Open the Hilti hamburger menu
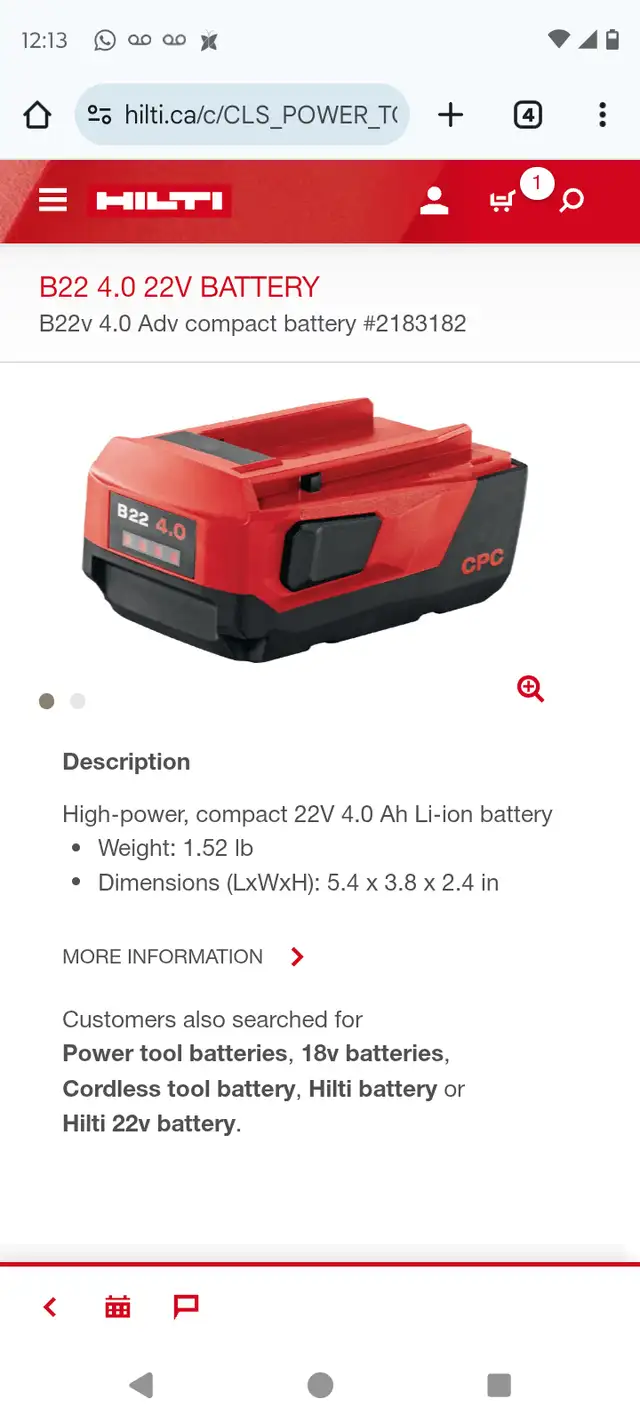Image resolution: width=640 pixels, height=1422 pixels. (x=53, y=201)
